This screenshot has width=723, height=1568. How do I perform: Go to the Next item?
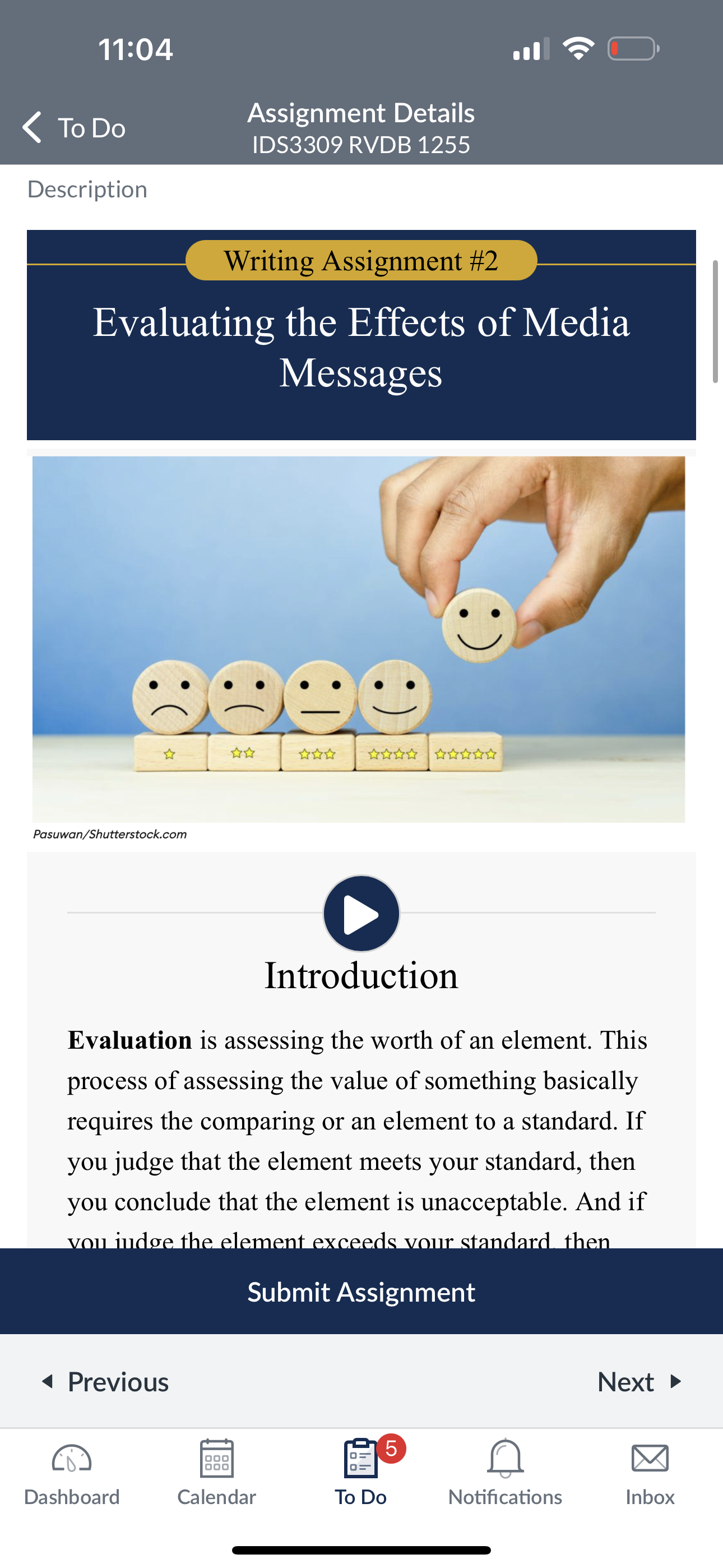[x=640, y=1382]
